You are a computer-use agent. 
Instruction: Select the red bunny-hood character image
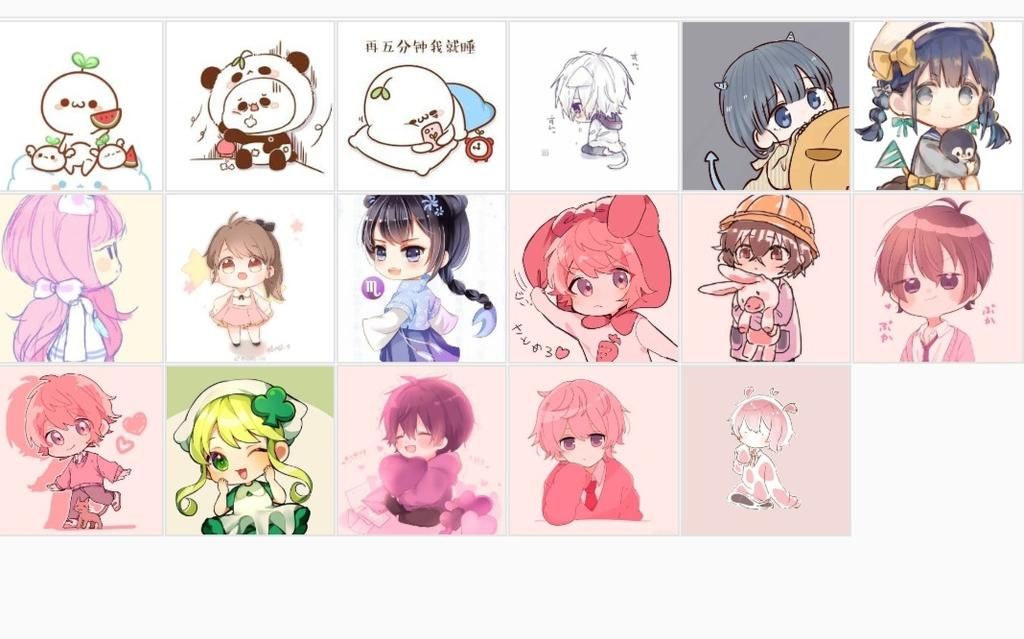pyautogui.click(x=594, y=278)
